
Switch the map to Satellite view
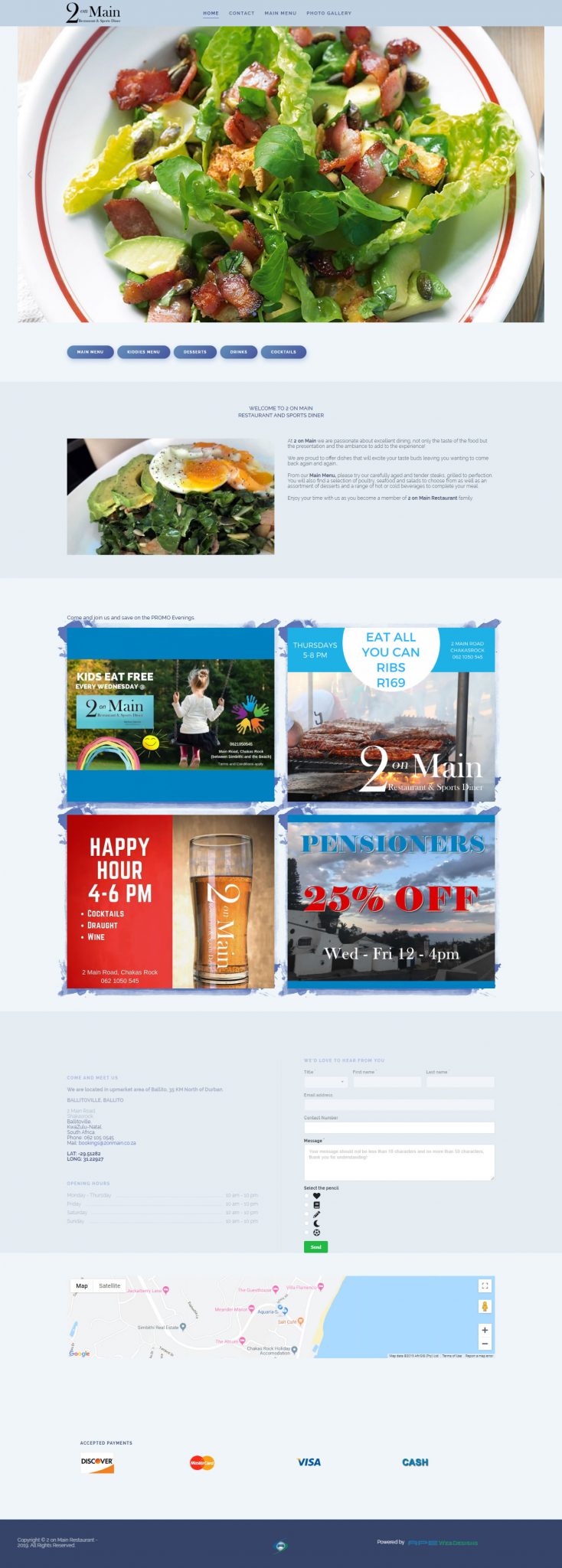[109, 1285]
